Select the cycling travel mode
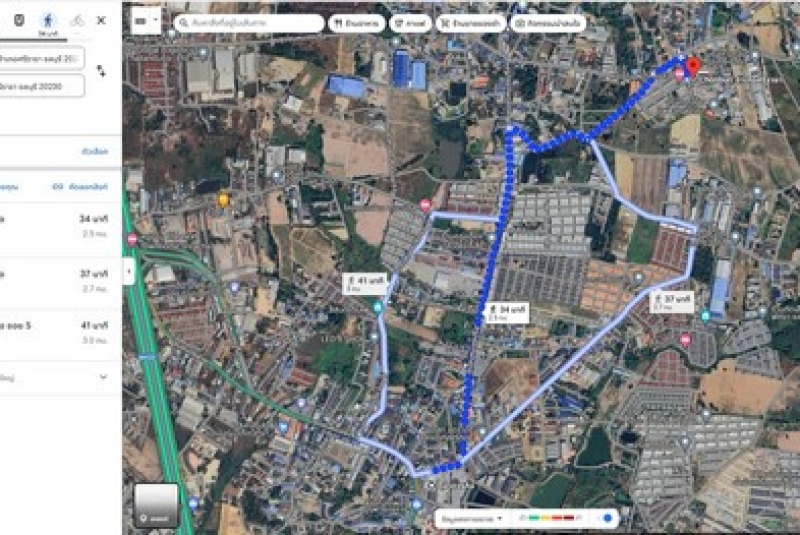 77,20
